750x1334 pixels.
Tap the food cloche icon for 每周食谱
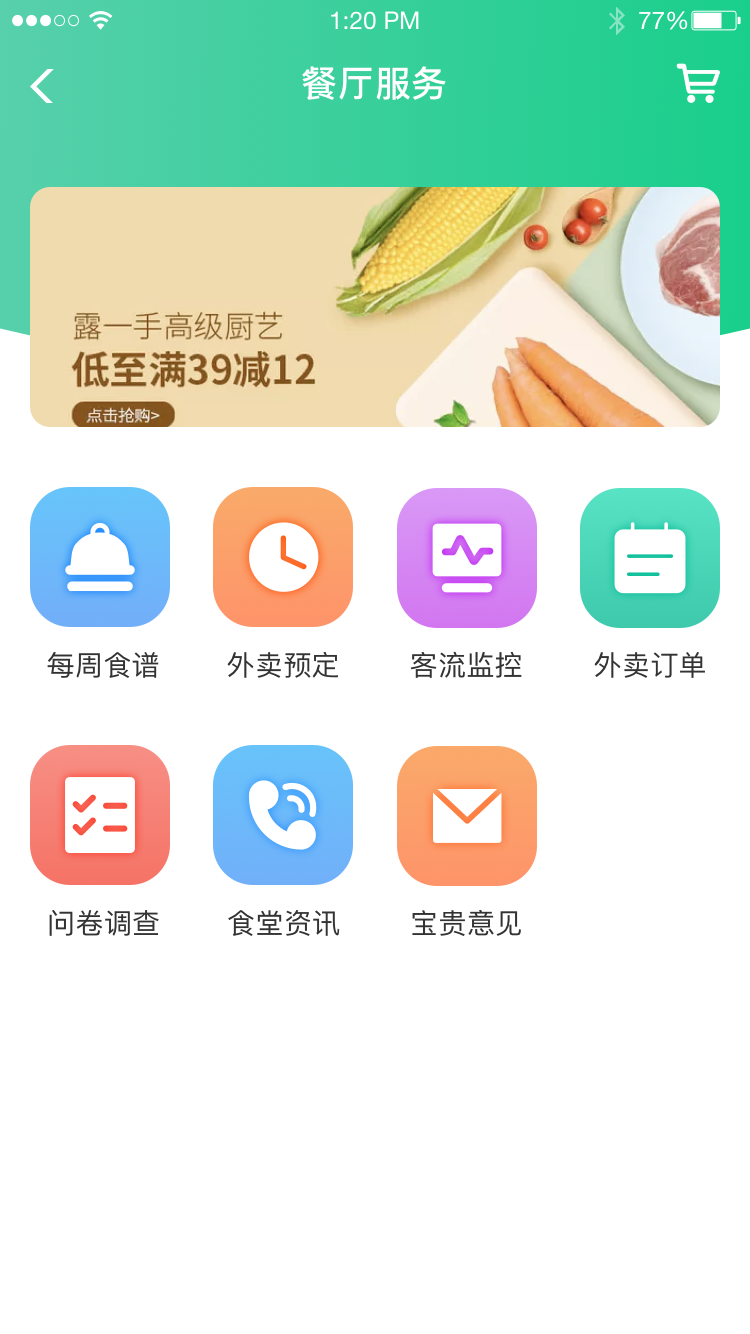click(100, 558)
